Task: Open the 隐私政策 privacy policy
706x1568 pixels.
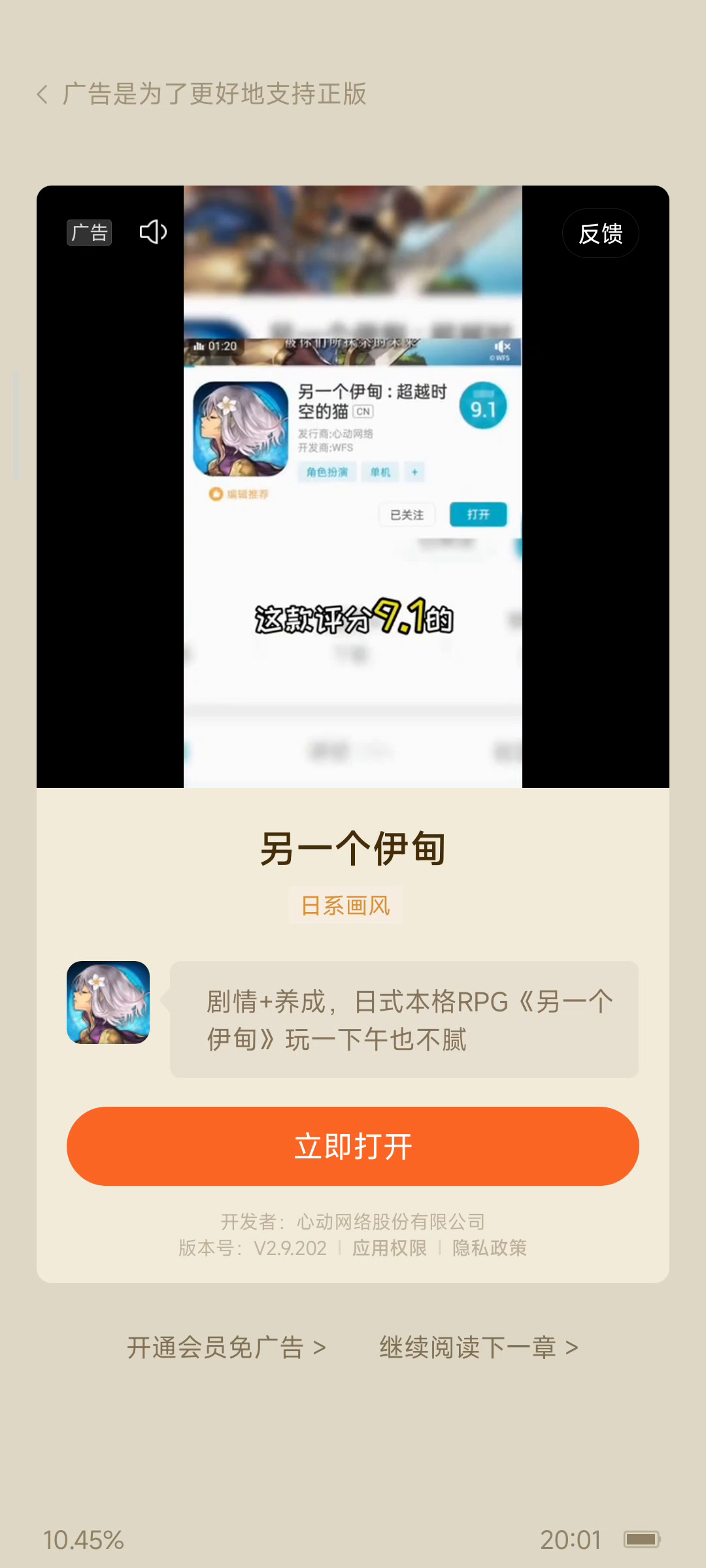Action: (490, 1248)
